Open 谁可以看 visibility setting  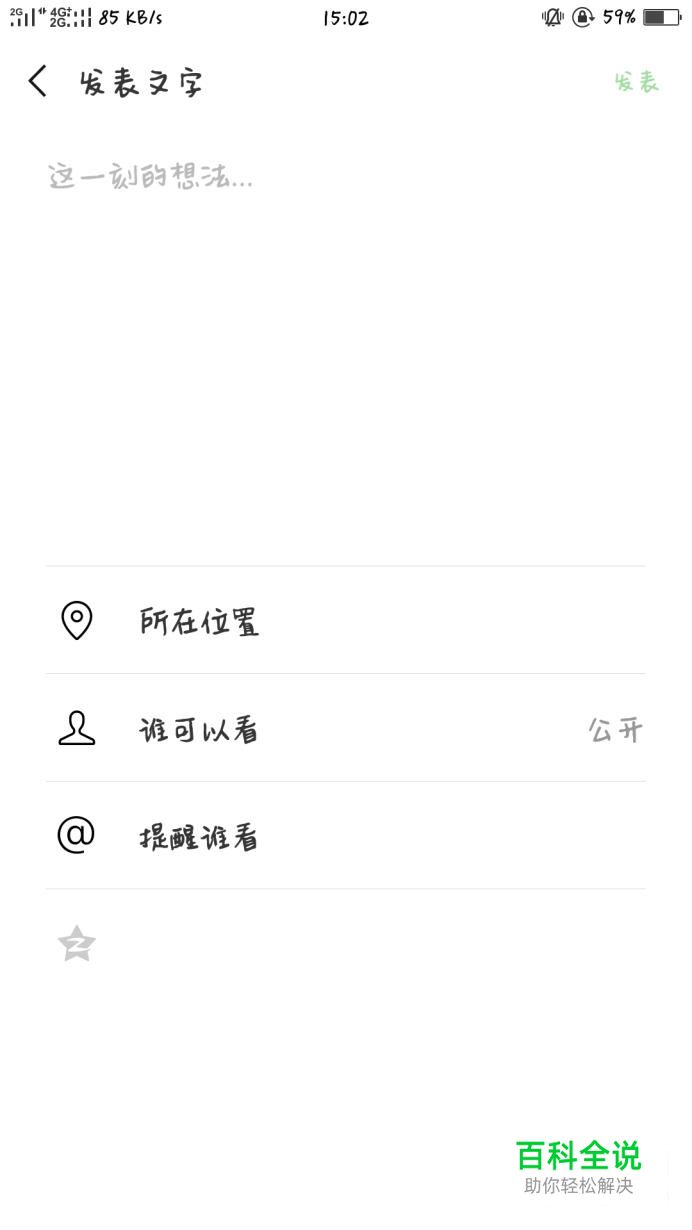coord(346,728)
